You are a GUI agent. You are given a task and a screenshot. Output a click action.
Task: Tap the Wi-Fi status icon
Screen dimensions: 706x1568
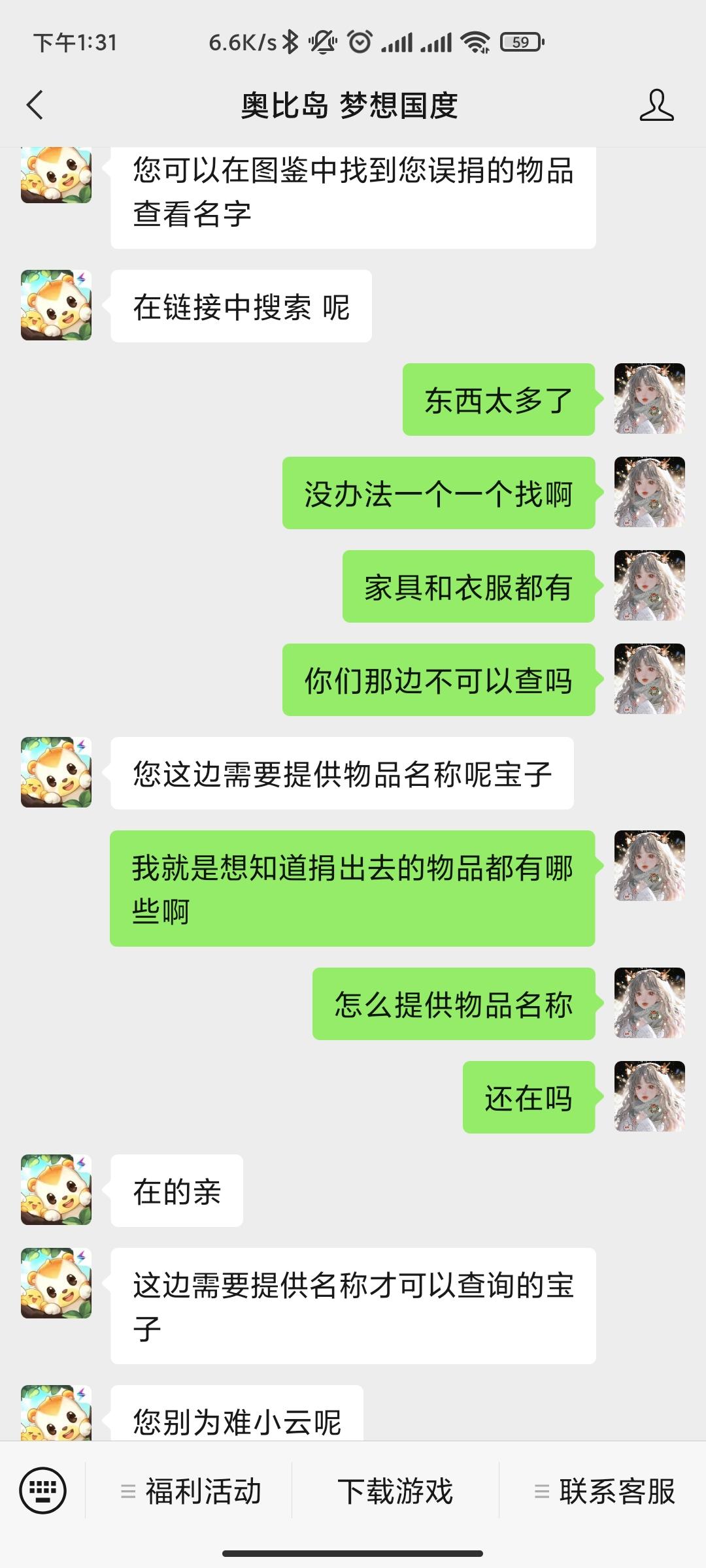point(475,41)
